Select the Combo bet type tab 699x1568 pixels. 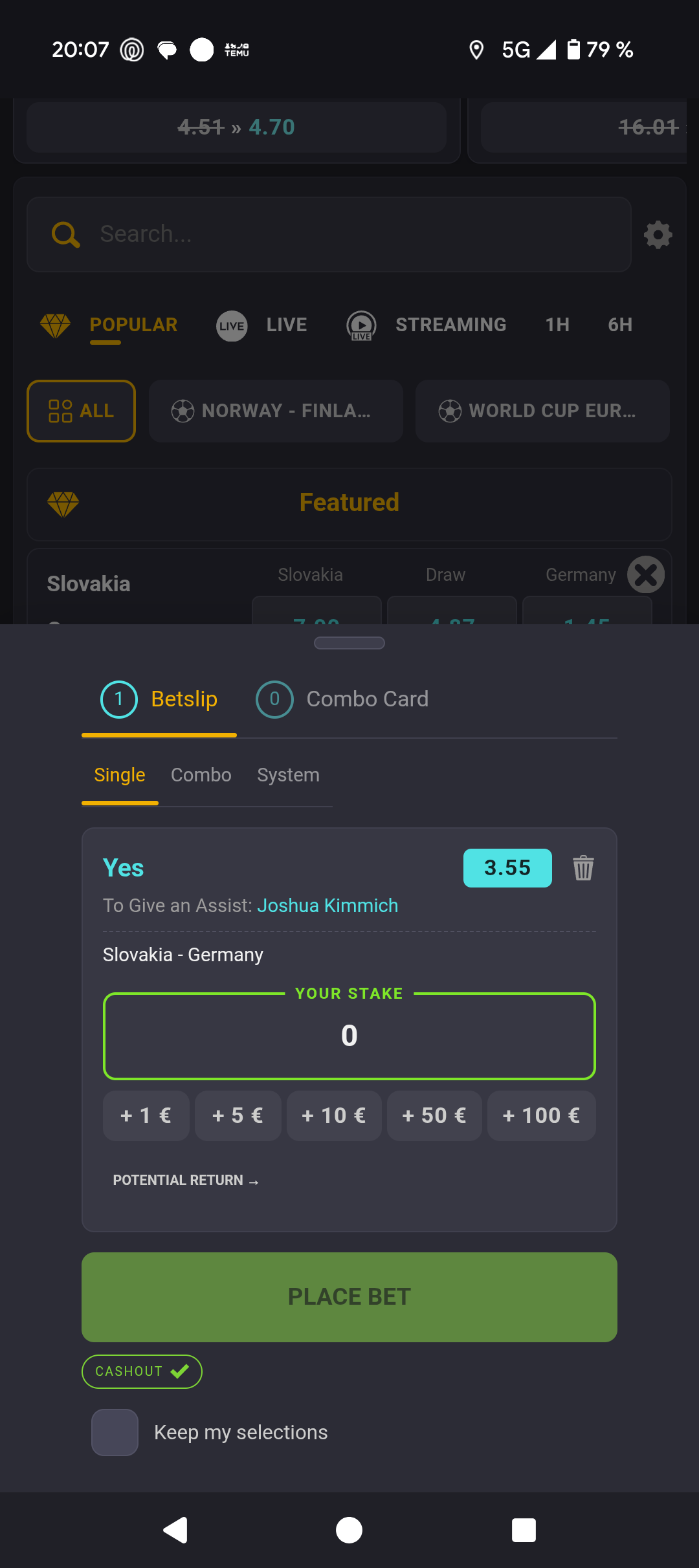(x=201, y=775)
